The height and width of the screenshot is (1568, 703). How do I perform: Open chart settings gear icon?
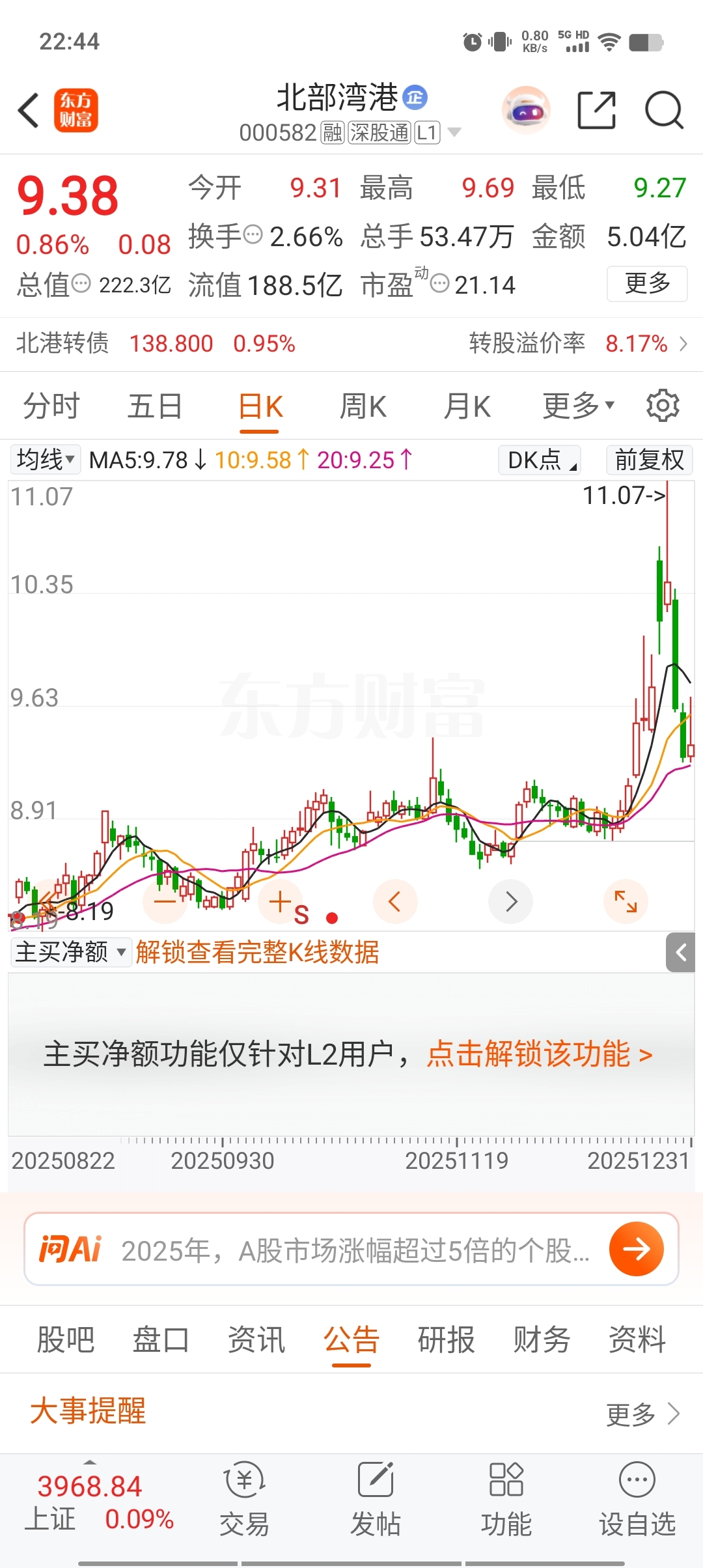coord(663,406)
